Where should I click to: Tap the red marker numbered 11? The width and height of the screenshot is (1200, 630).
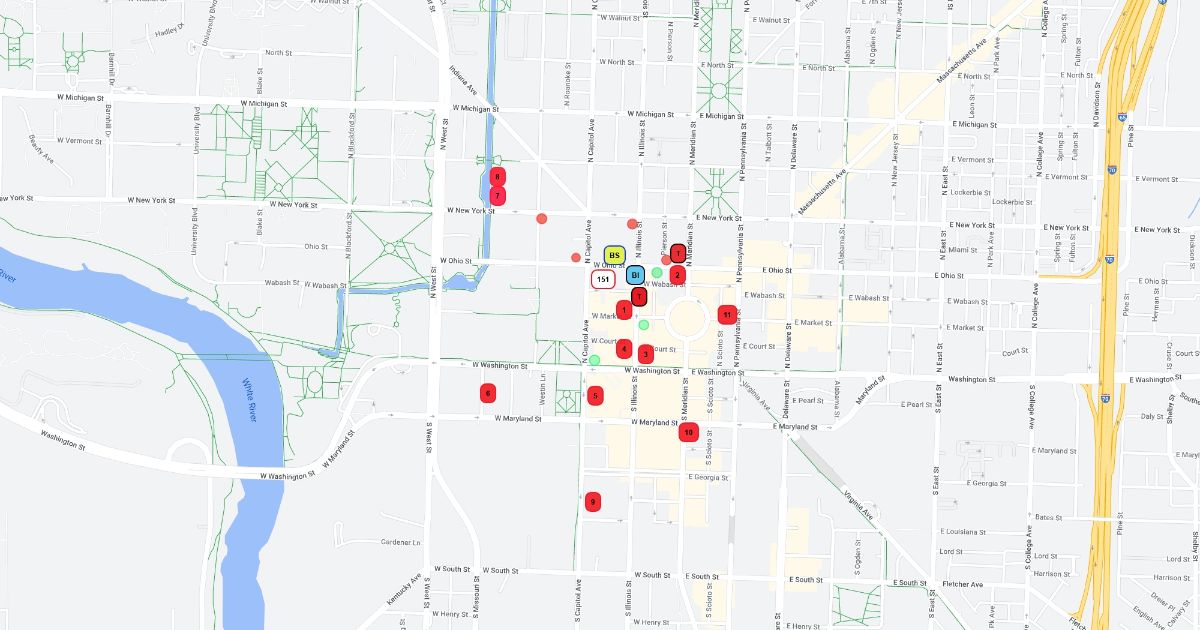pyautogui.click(x=727, y=315)
